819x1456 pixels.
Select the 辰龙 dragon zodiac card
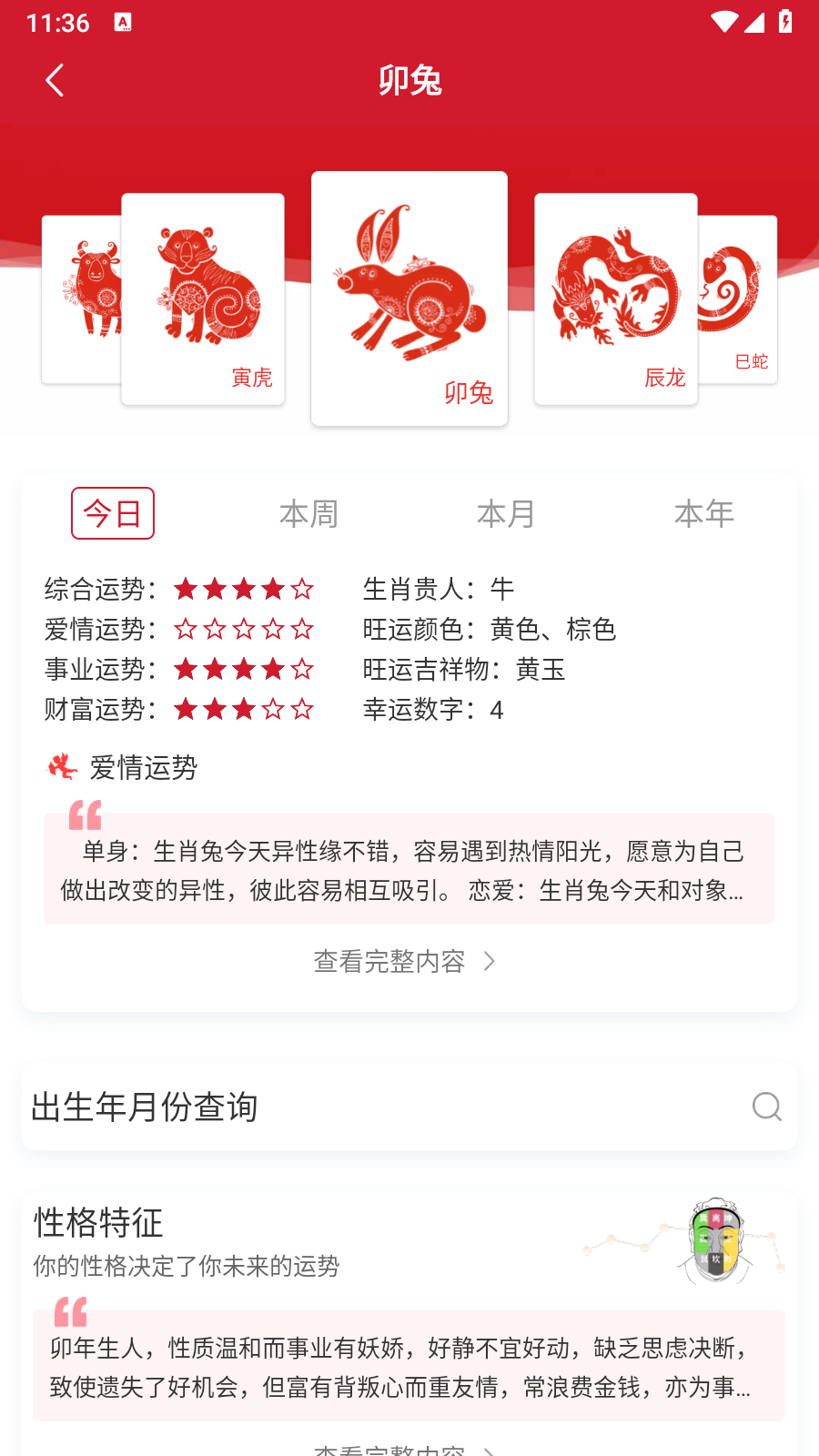616,298
